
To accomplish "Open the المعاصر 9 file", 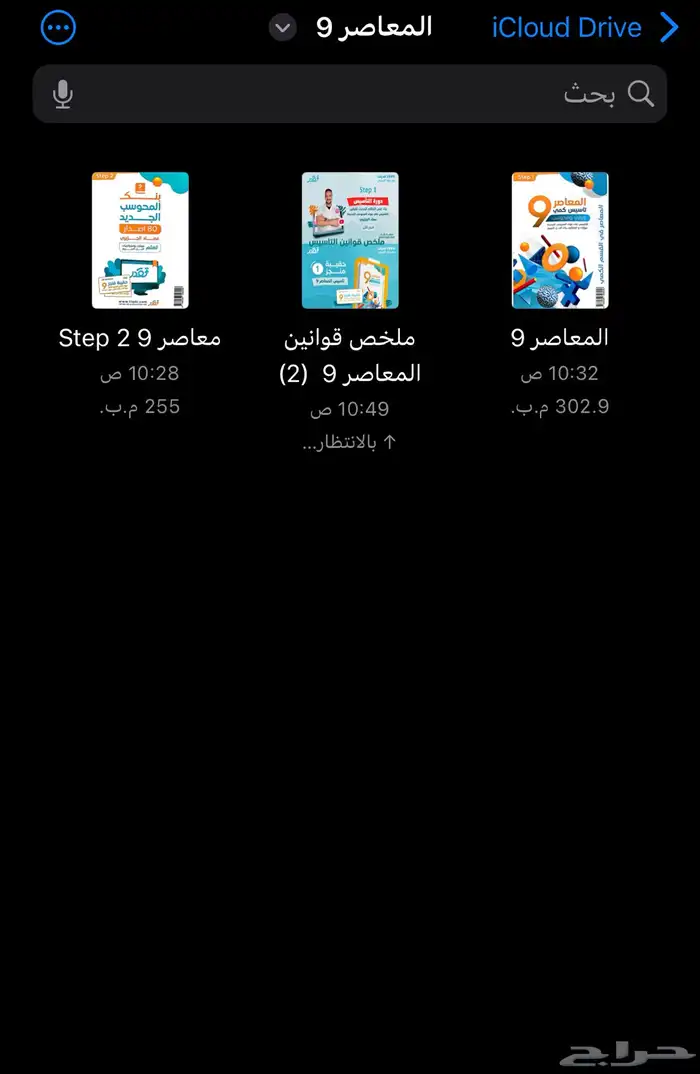I will pos(560,241).
